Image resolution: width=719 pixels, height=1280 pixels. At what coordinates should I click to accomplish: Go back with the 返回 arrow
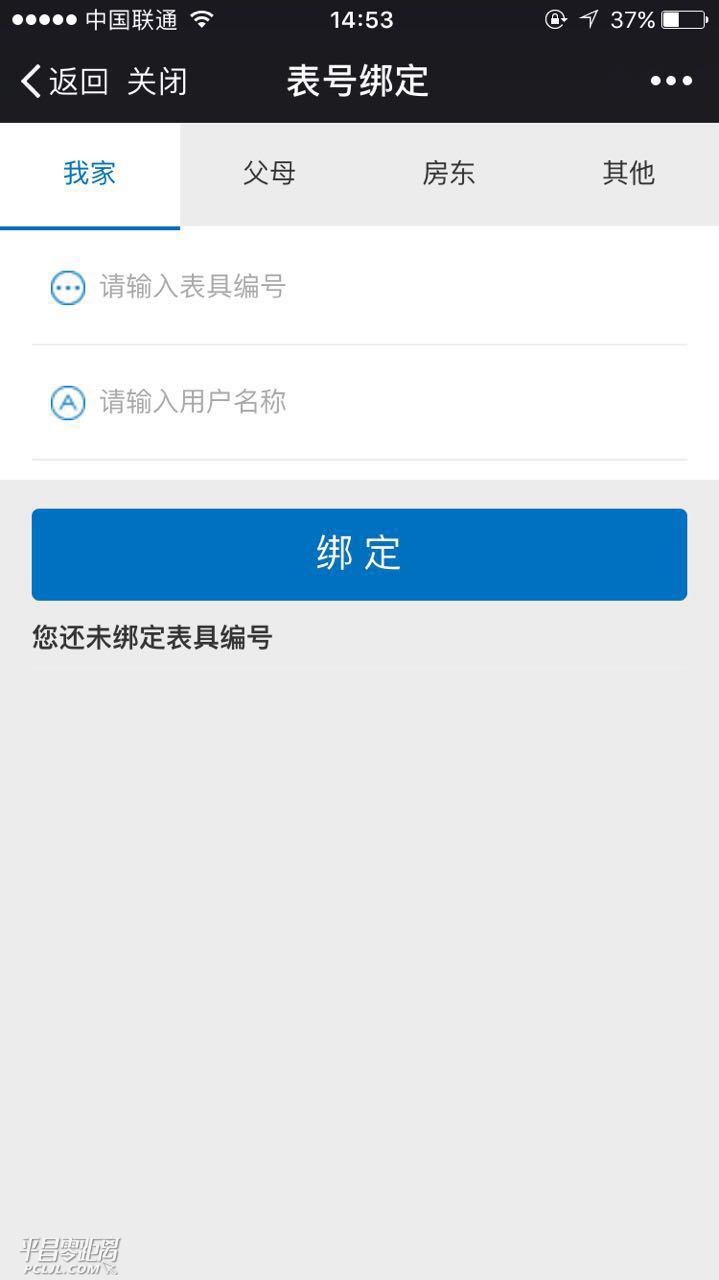[x=62, y=81]
